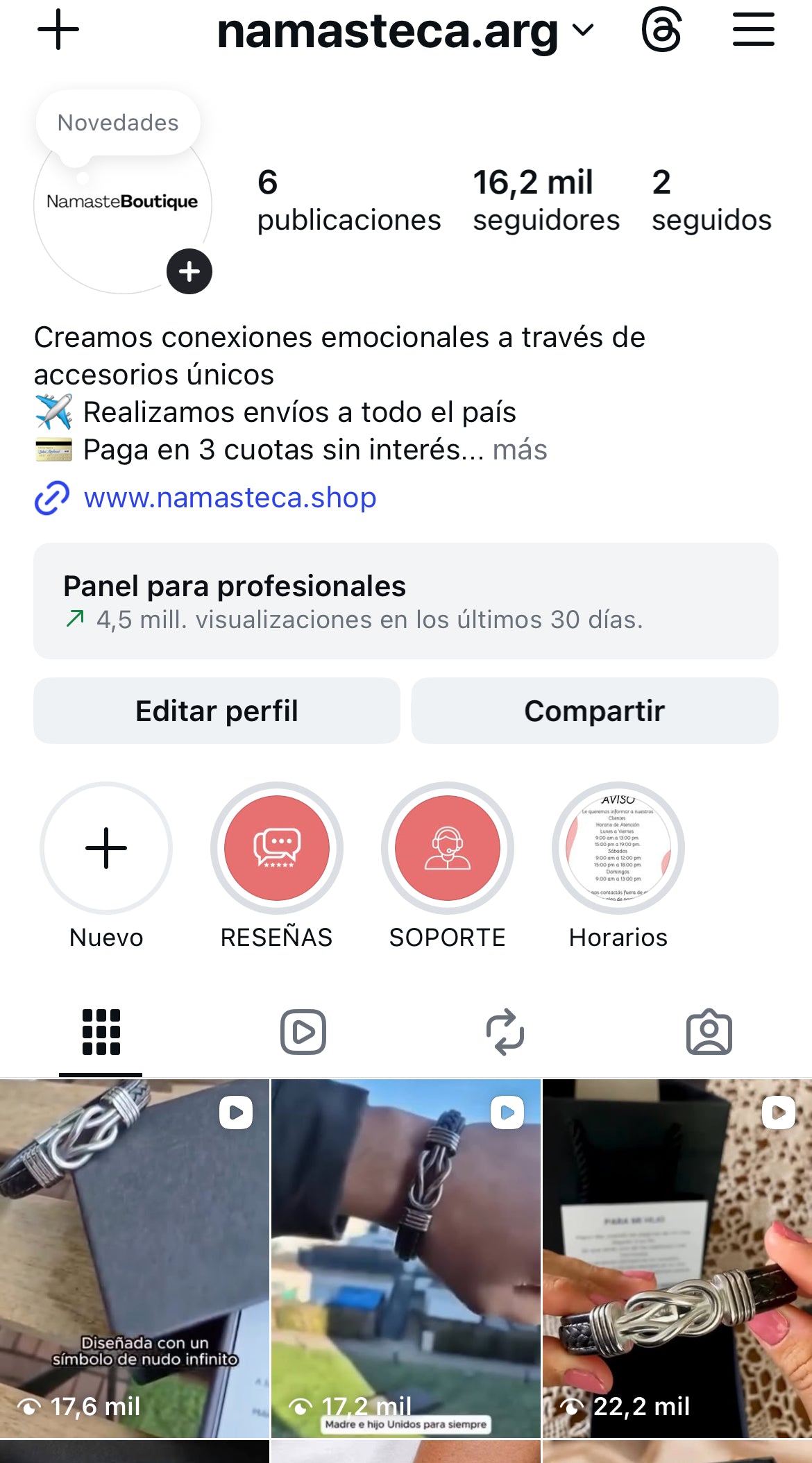Open the Threads icon
This screenshot has height=1463, width=812.
[661, 30]
